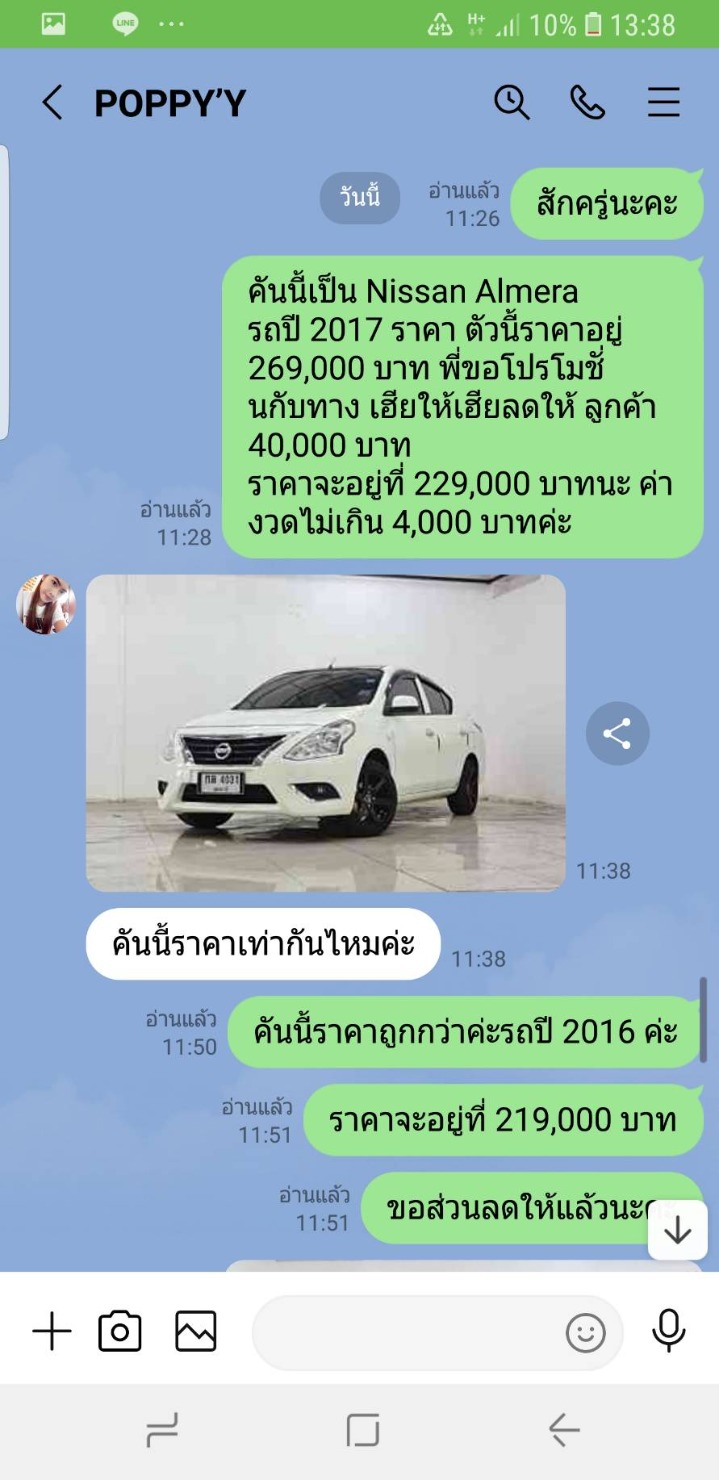Record a voice message

pos(668,1332)
